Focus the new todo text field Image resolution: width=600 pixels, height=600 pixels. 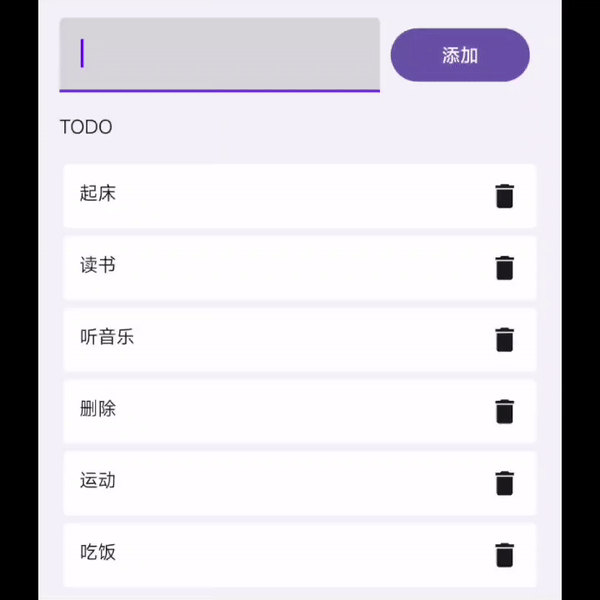tap(219, 54)
